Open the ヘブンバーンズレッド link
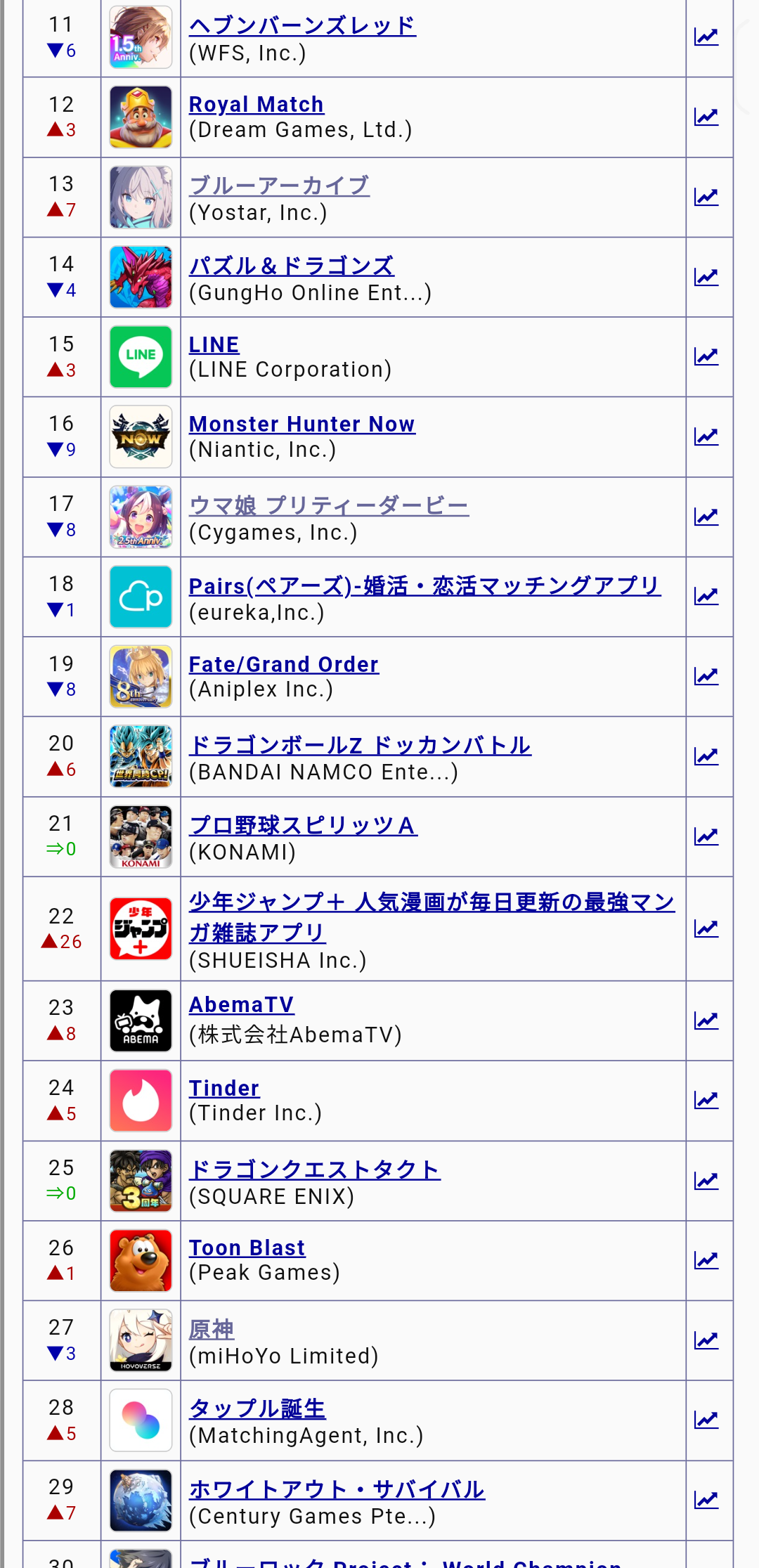 pyautogui.click(x=303, y=26)
